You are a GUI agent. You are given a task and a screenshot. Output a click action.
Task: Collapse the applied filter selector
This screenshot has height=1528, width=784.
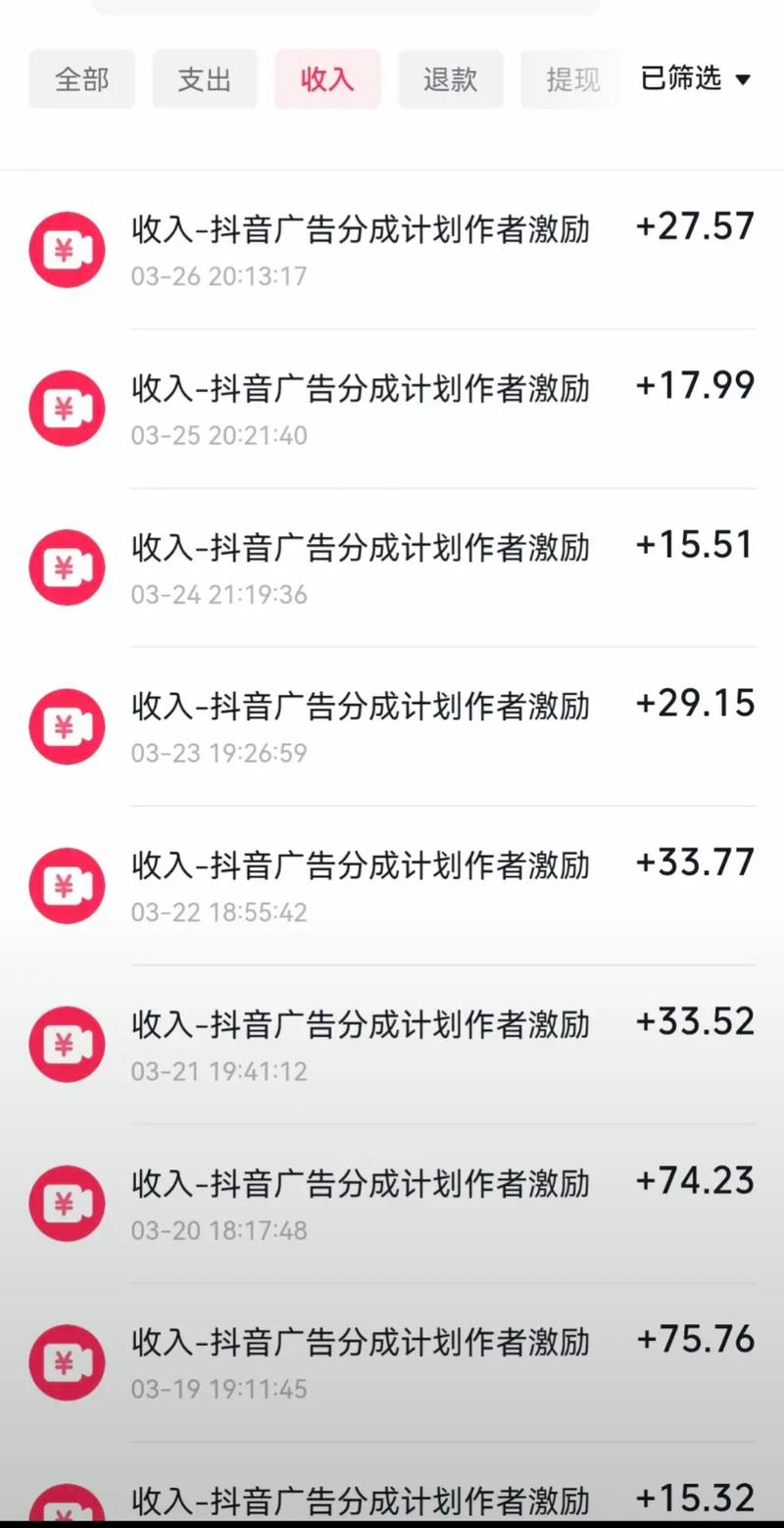pos(695,79)
